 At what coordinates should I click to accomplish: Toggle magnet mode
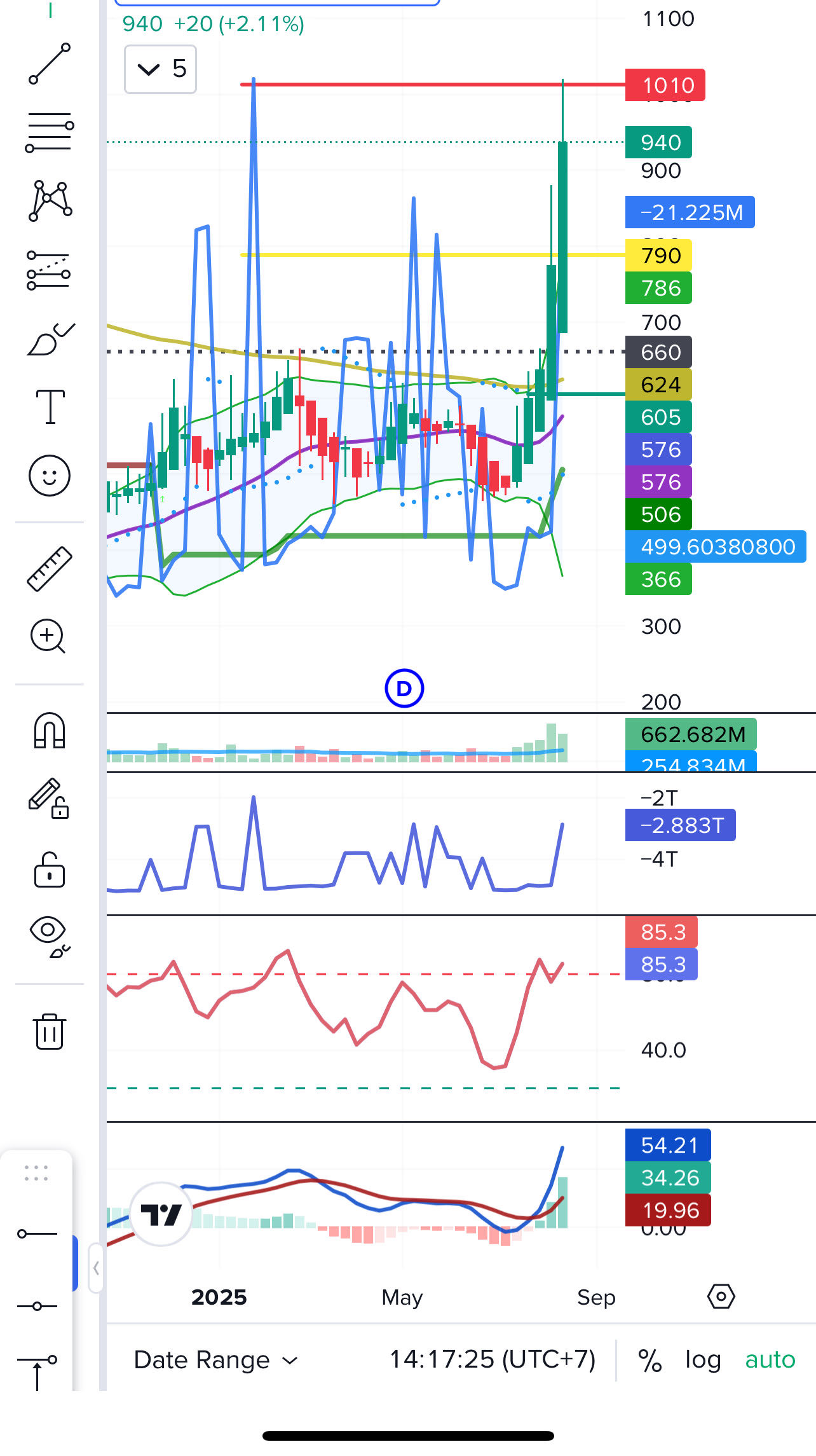coord(50,731)
